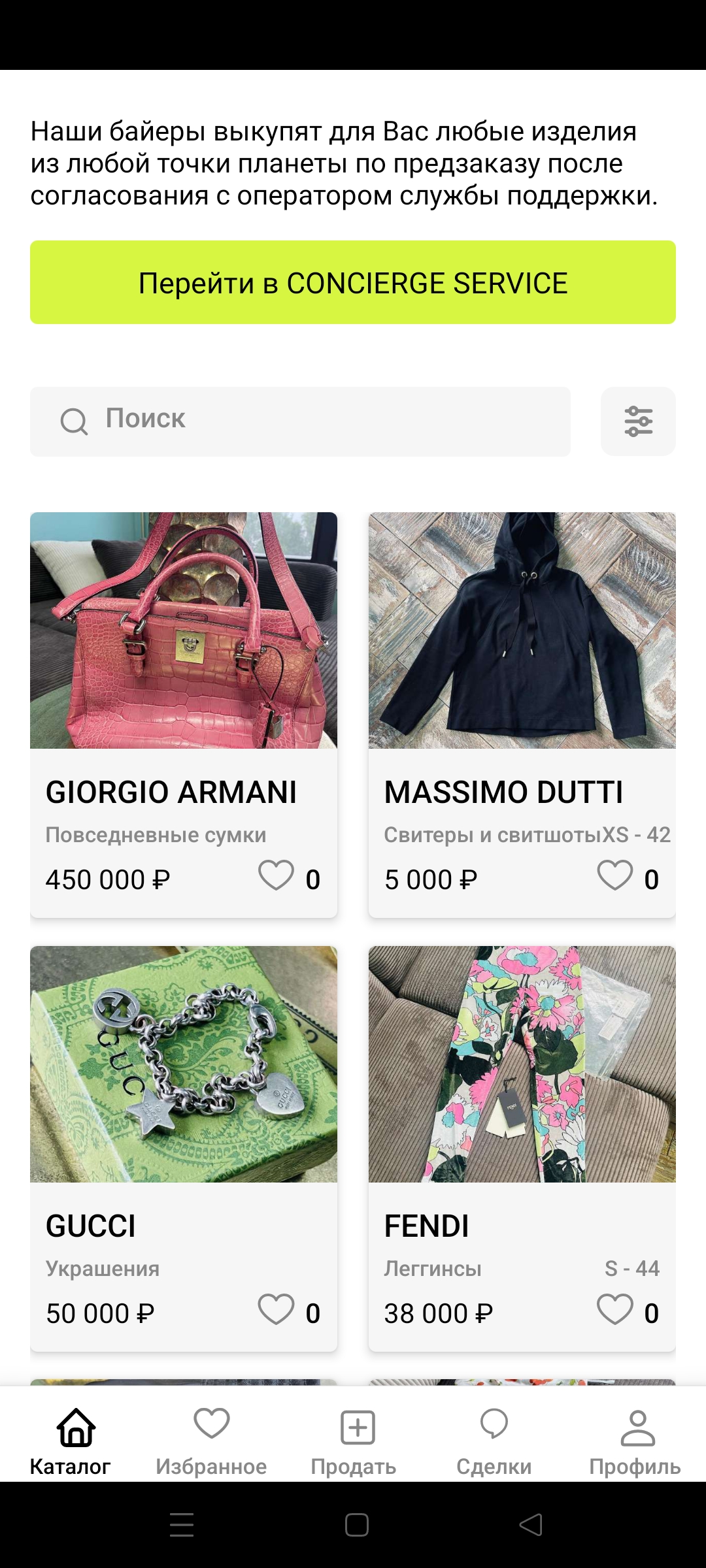Open the filter settings icon
This screenshot has height=1568, width=706.
tap(638, 421)
